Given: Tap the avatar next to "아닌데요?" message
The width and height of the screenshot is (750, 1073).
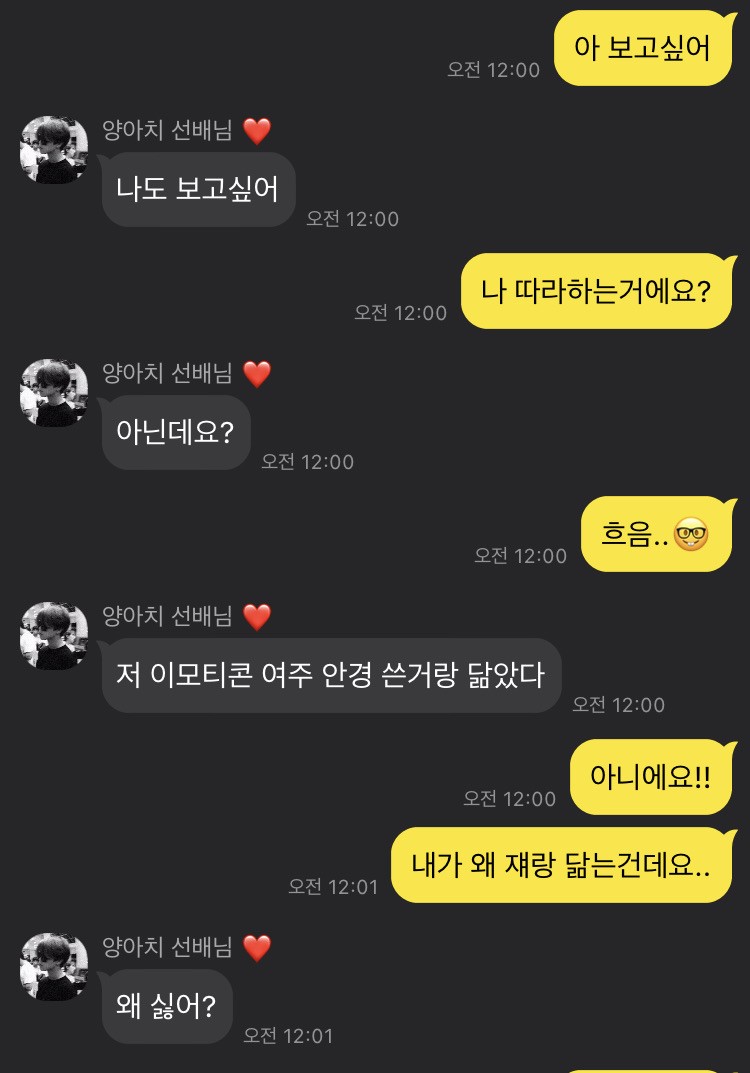Looking at the screenshot, I should click(54, 393).
